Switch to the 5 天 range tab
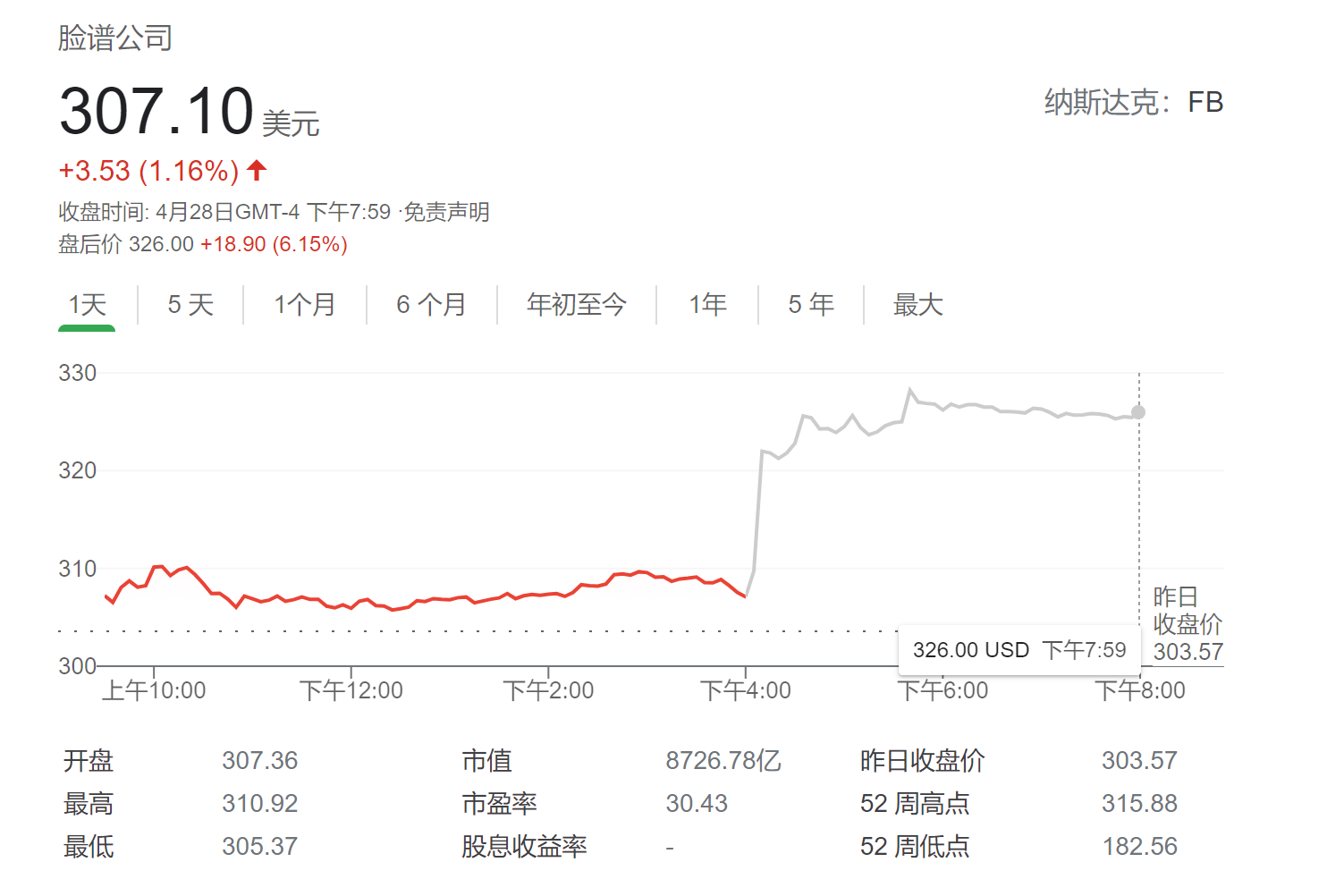 click(190, 305)
